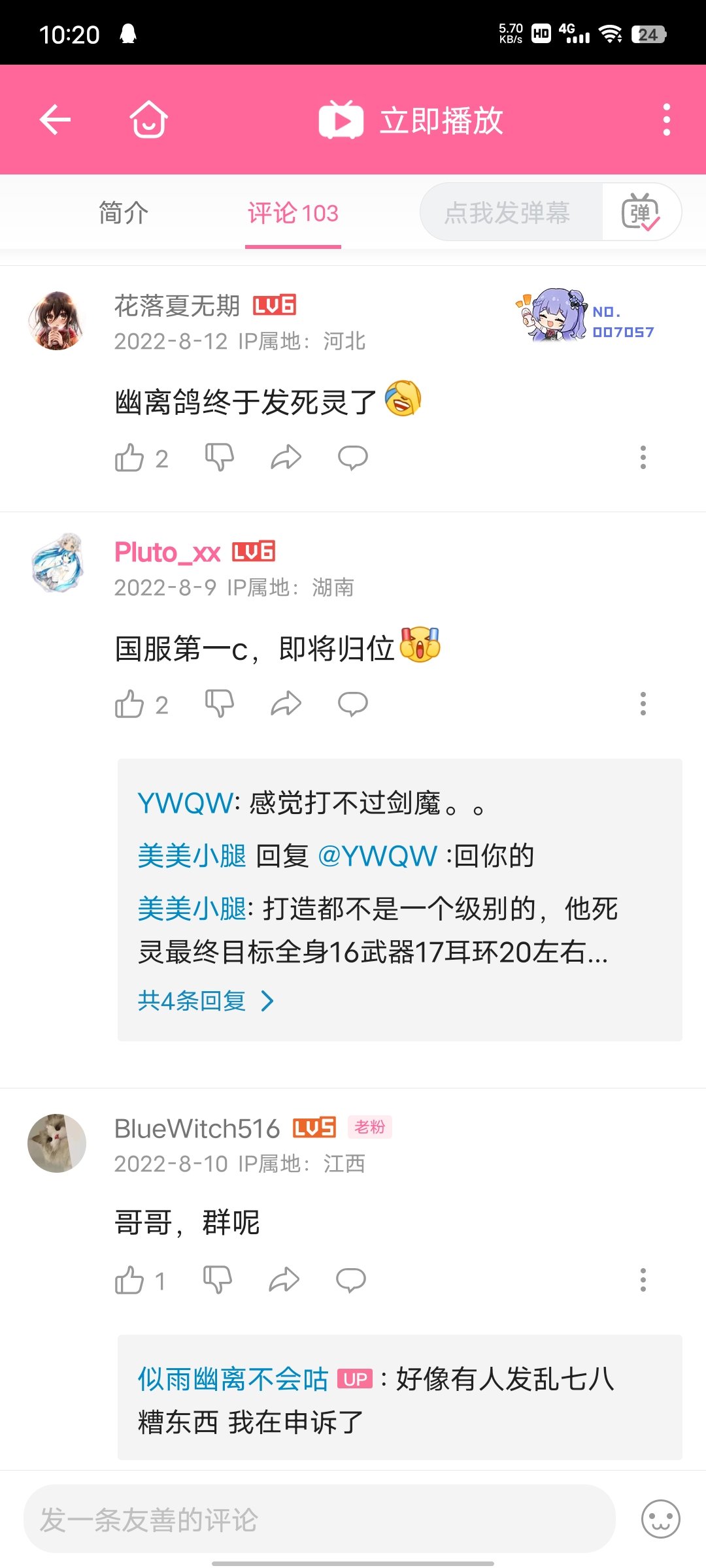Toggle the danmaku display icon
The image size is (706, 1568).
641,212
